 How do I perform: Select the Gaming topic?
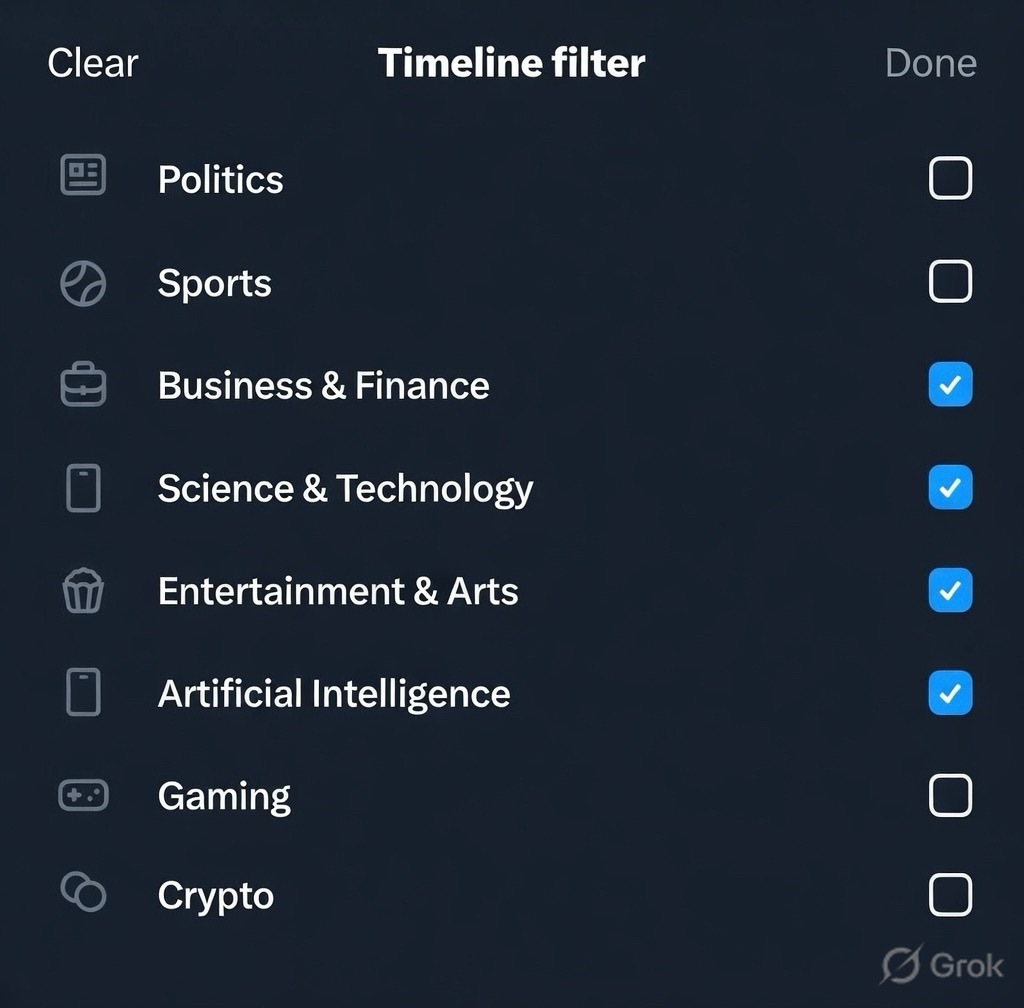950,796
